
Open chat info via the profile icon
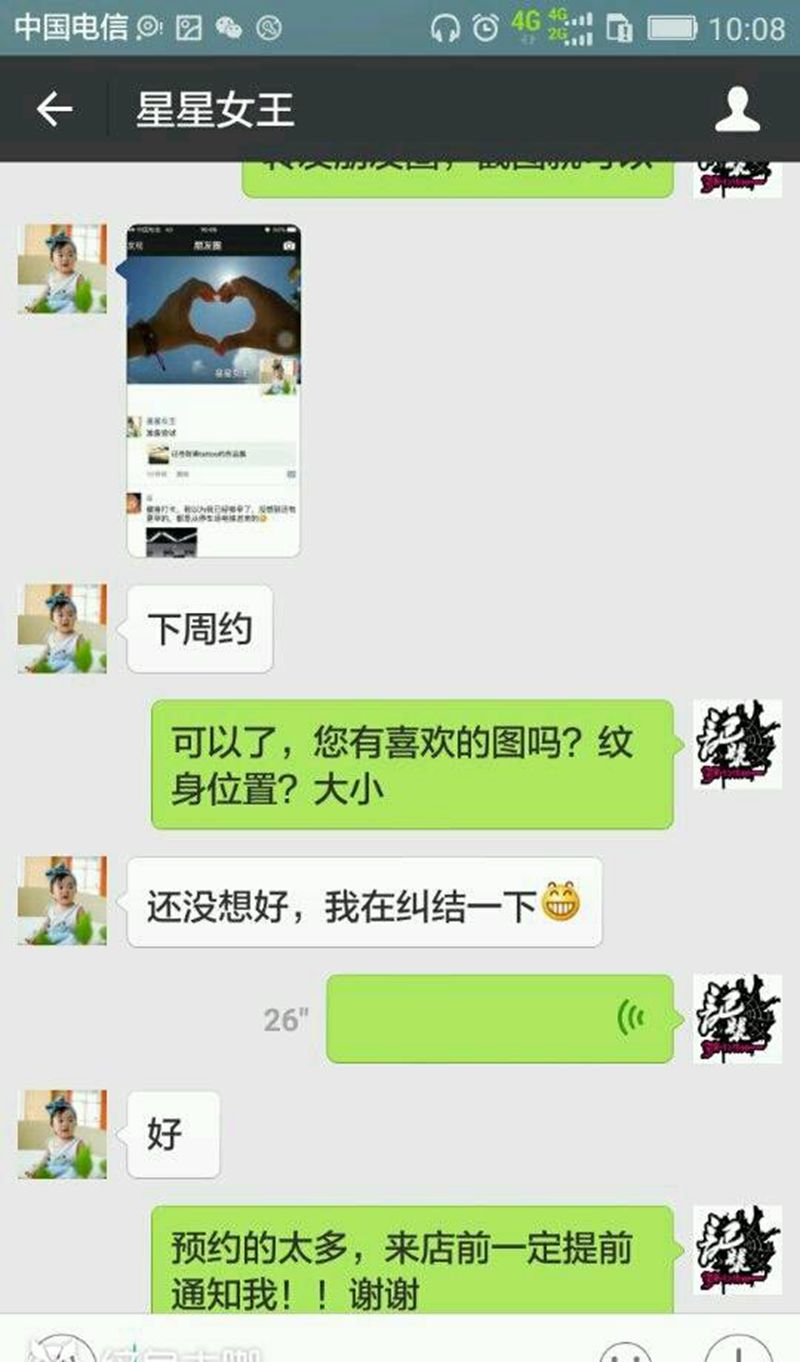pos(738,109)
